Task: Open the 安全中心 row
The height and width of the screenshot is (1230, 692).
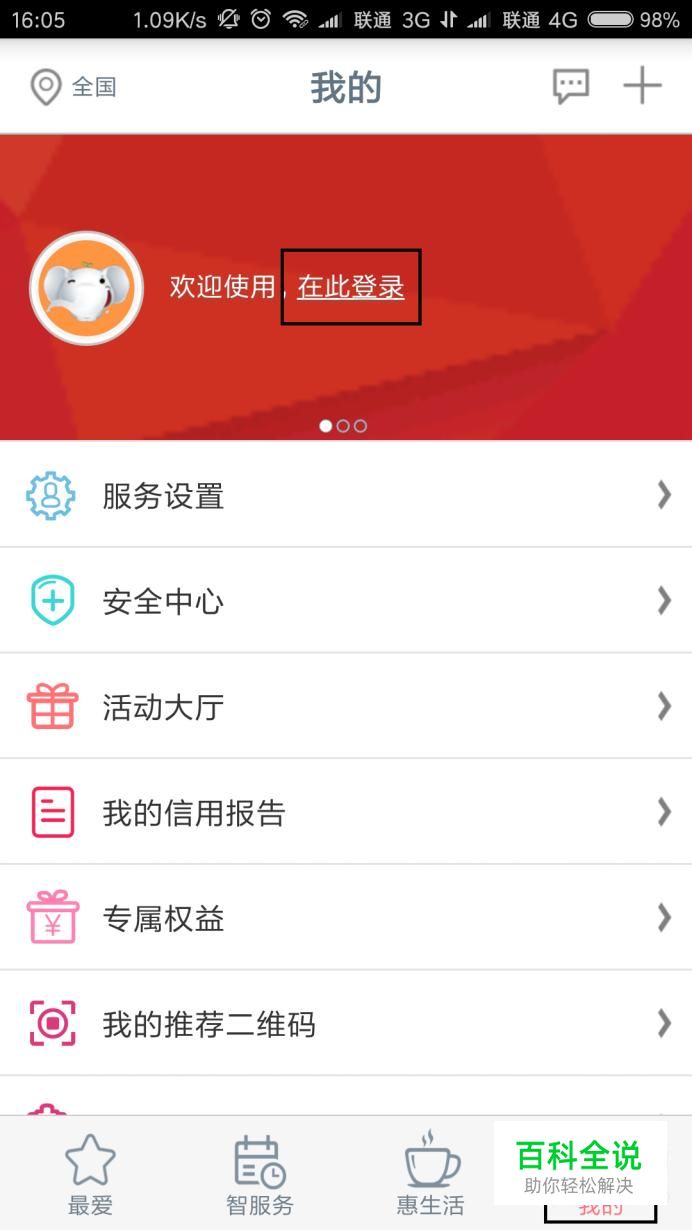Action: (x=345, y=601)
